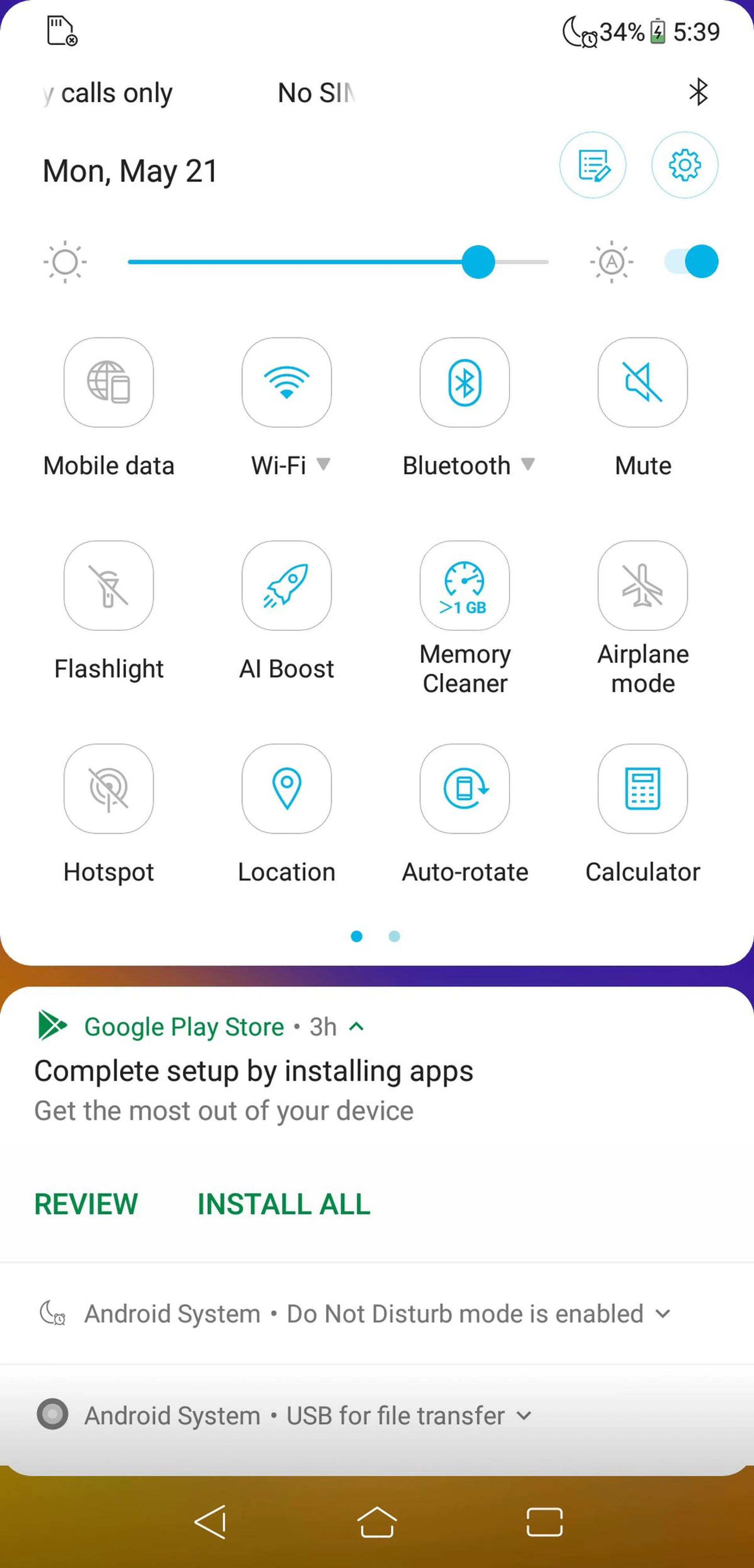Toggle the Location tile

(286, 788)
